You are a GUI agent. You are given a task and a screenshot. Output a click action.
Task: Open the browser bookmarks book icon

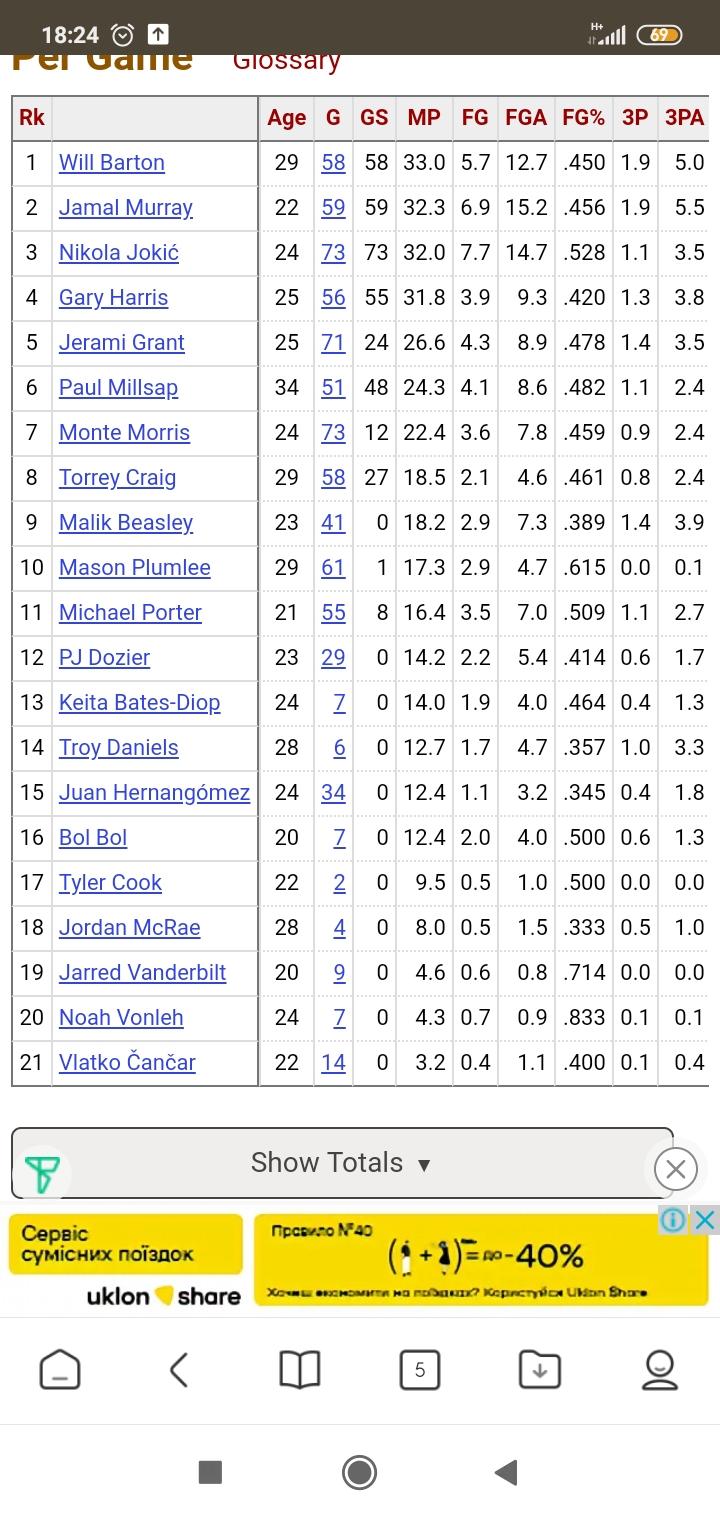coord(300,1369)
